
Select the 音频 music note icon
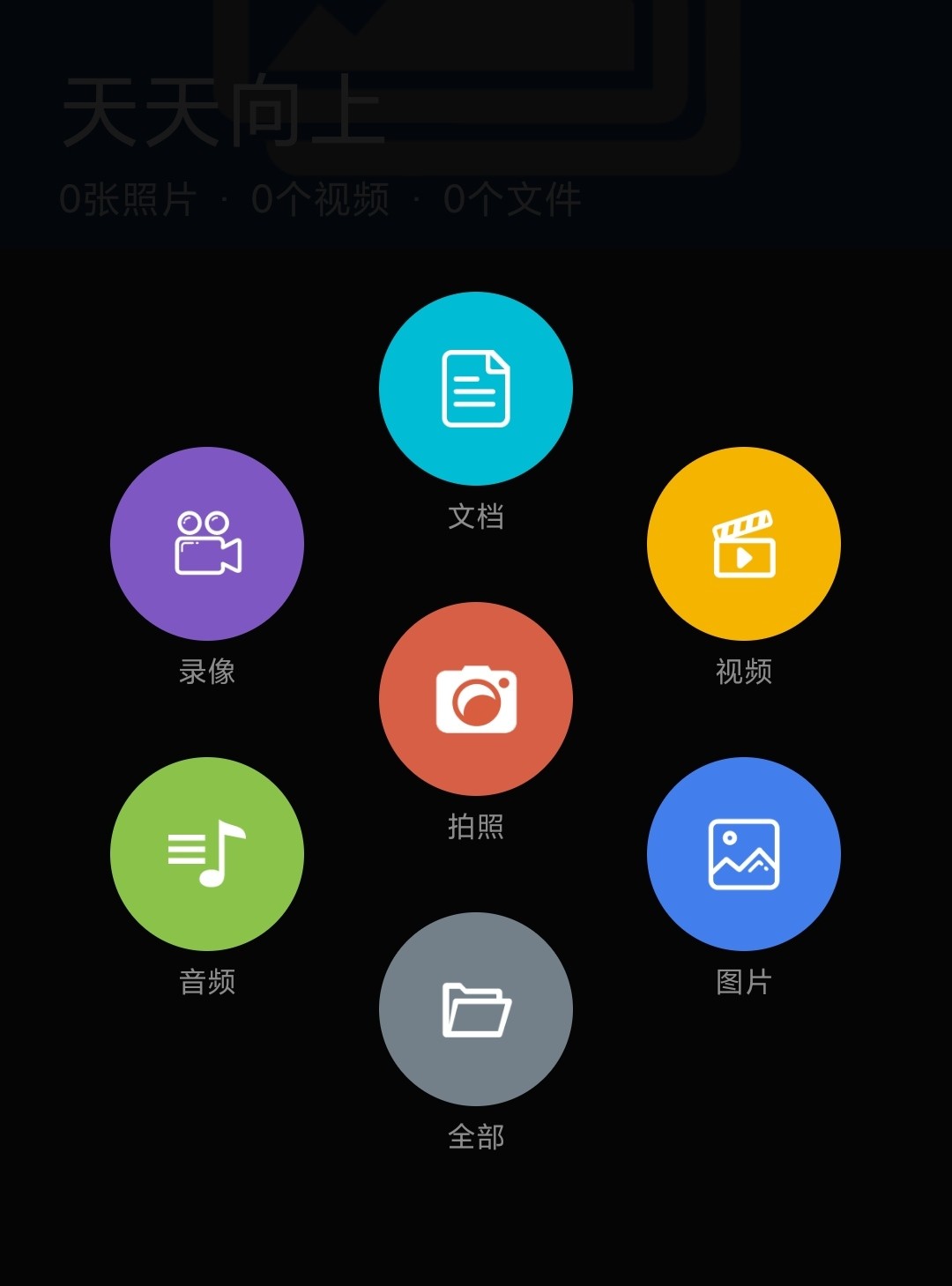[206, 853]
